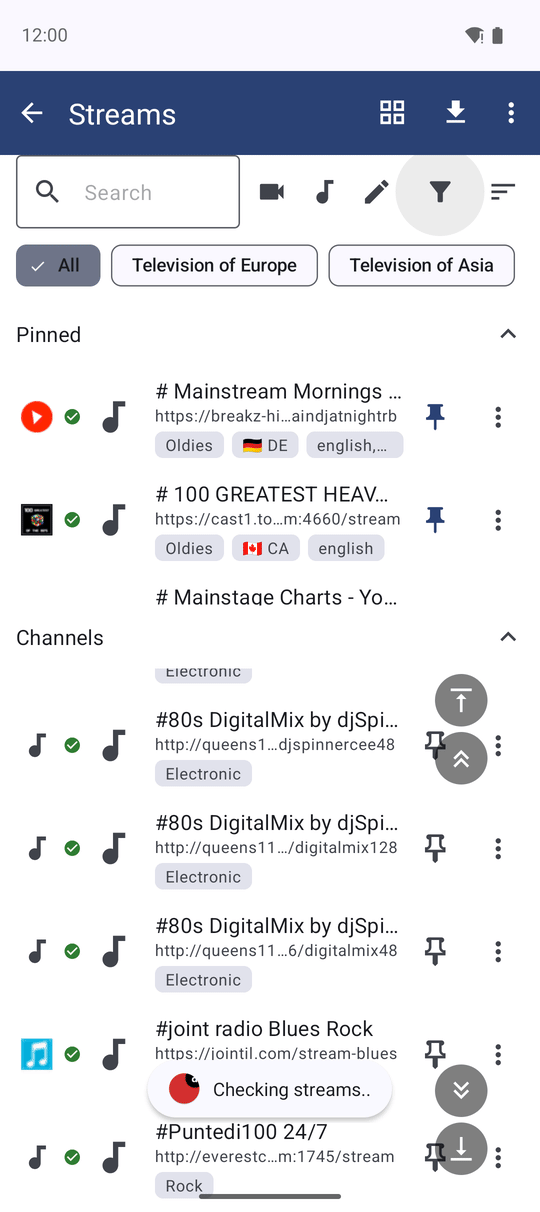Image resolution: width=540 pixels, height=1212 pixels.
Task: Open options for # 100 GREATEST HEAV… stream
Action: coord(498,520)
